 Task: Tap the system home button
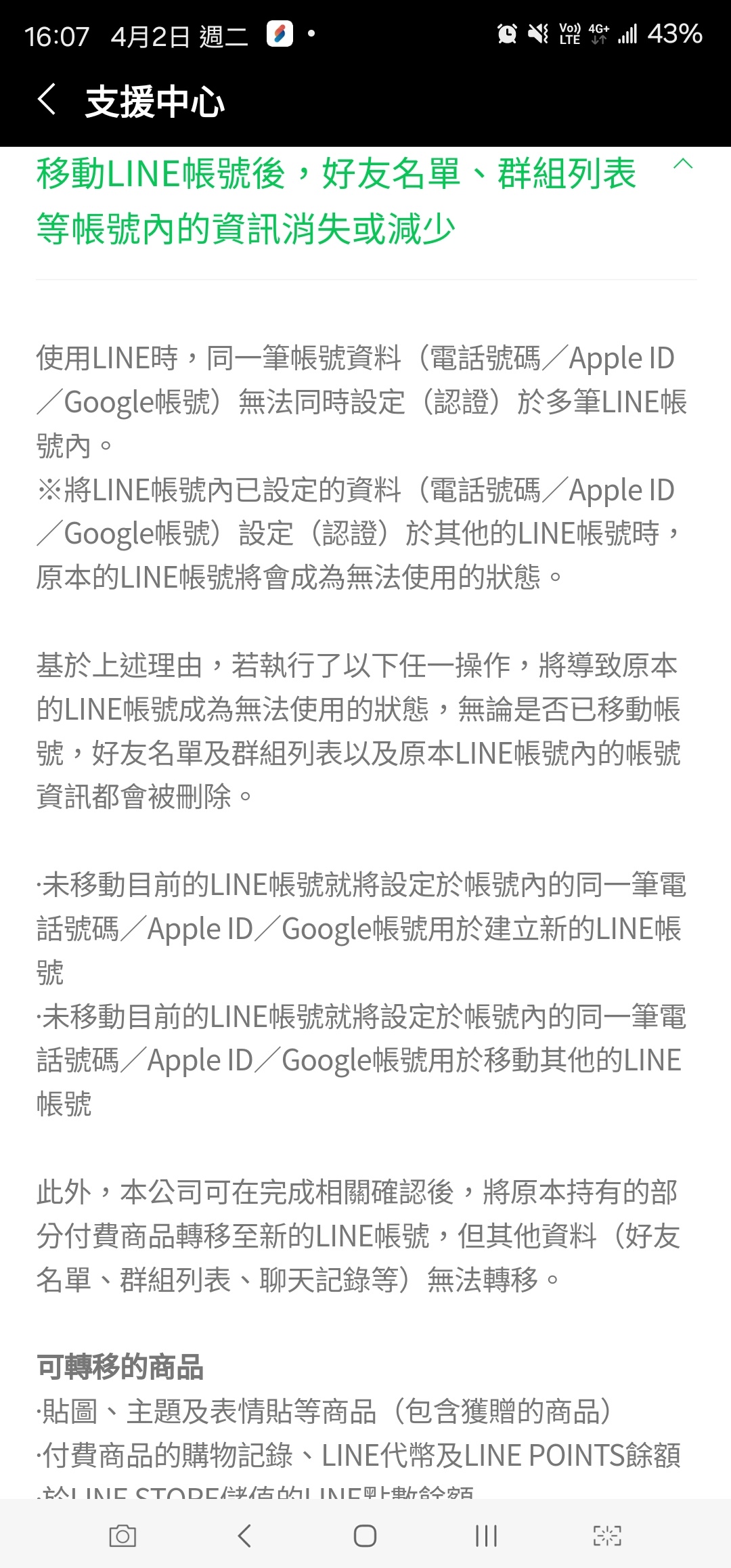[x=365, y=1536]
